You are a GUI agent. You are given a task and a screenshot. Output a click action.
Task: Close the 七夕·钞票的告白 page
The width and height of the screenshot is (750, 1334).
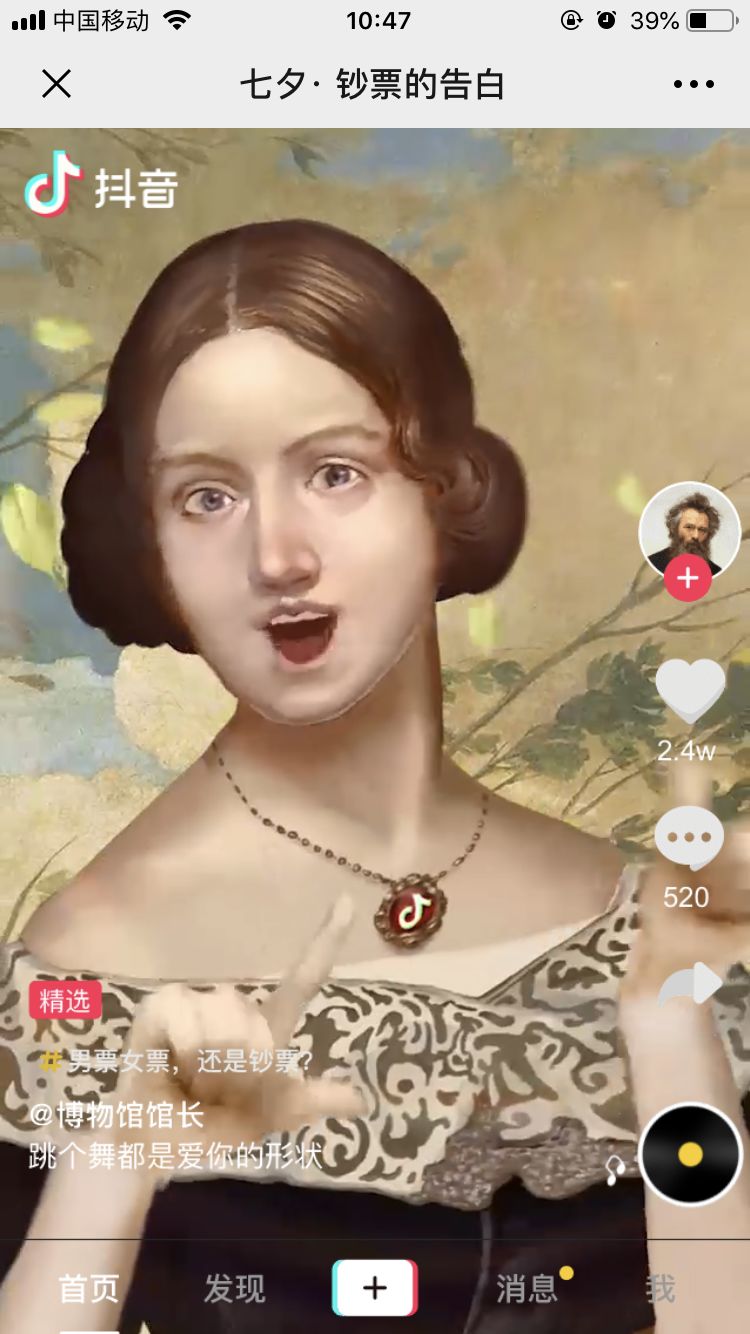tap(57, 84)
